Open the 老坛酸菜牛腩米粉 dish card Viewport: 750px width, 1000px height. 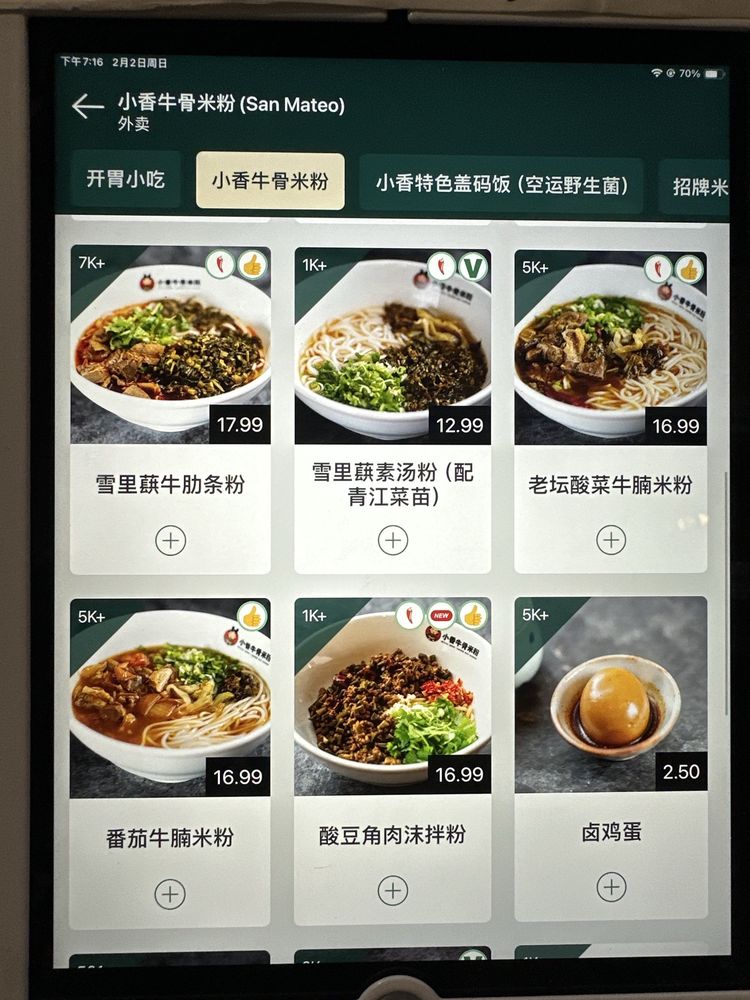tap(611, 411)
